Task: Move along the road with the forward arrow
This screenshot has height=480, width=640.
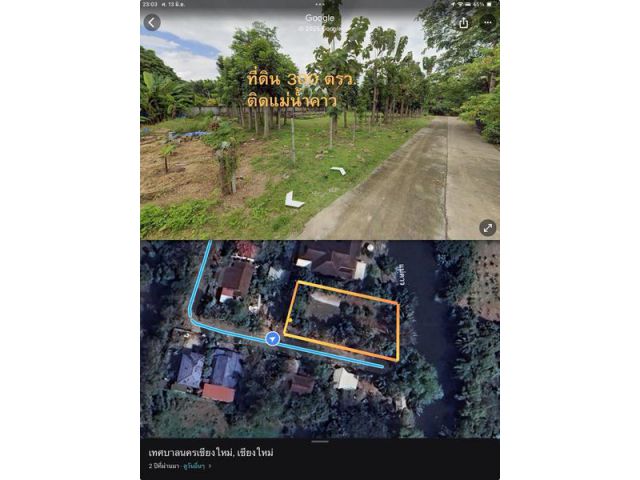Action: pos(339,171)
